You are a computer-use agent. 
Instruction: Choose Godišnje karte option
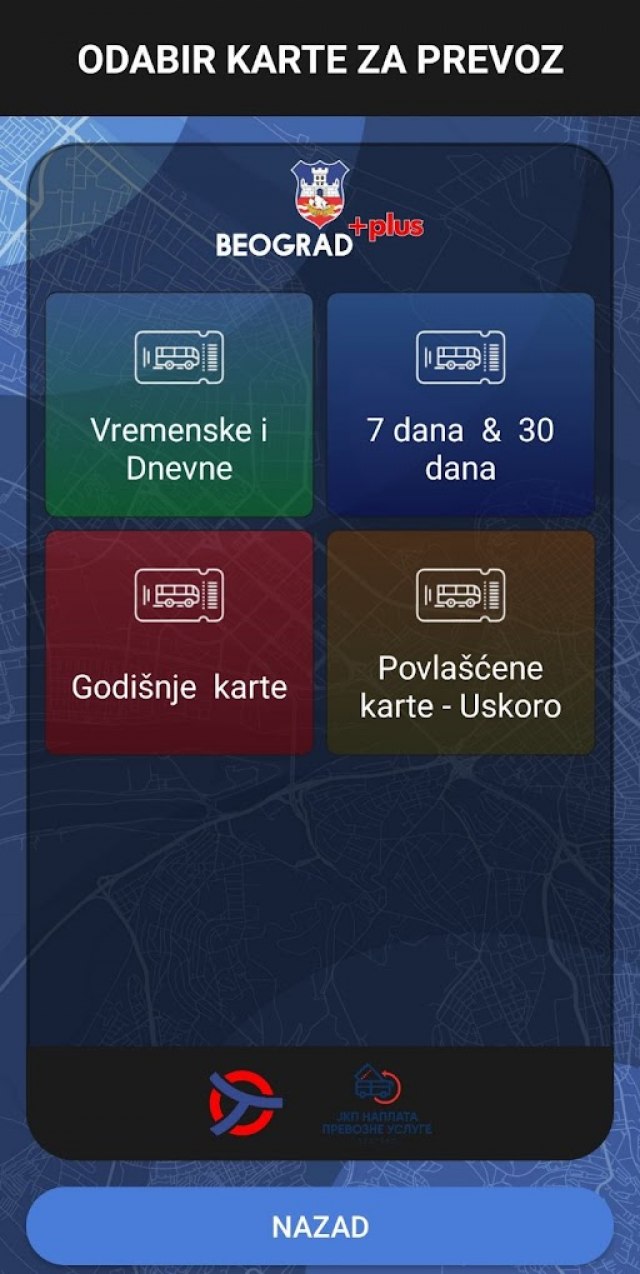(x=179, y=642)
